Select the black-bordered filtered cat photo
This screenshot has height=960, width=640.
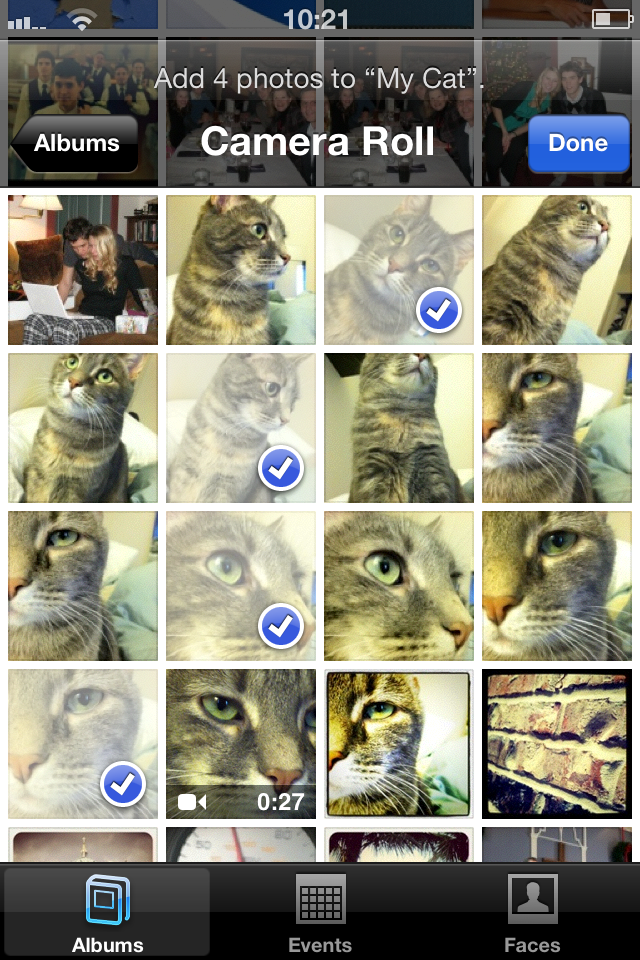pos(399,744)
